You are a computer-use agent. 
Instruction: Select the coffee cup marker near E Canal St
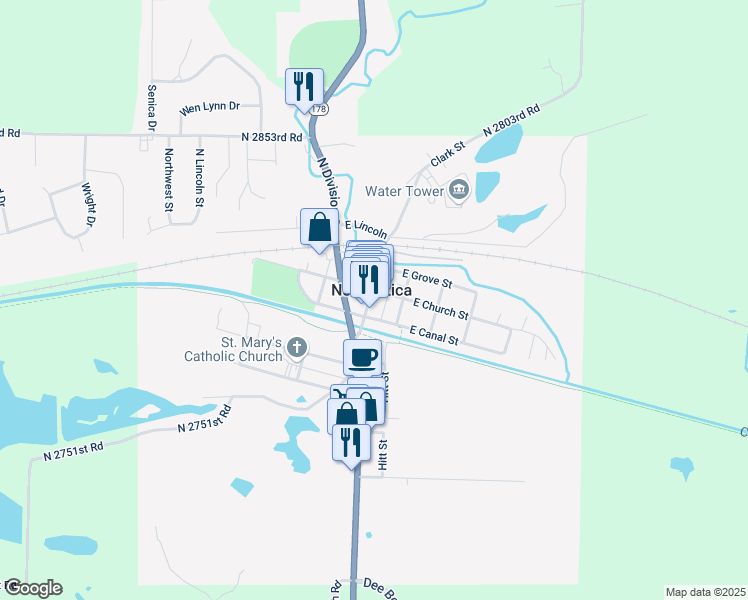362,356
